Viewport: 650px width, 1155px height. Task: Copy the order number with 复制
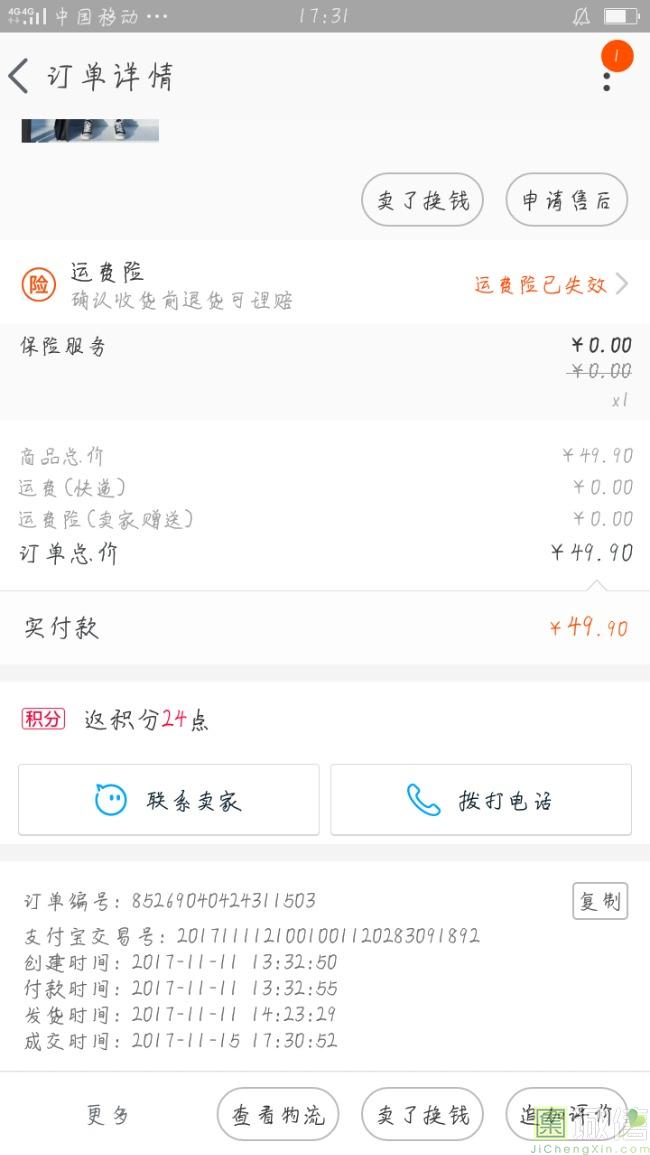click(600, 901)
